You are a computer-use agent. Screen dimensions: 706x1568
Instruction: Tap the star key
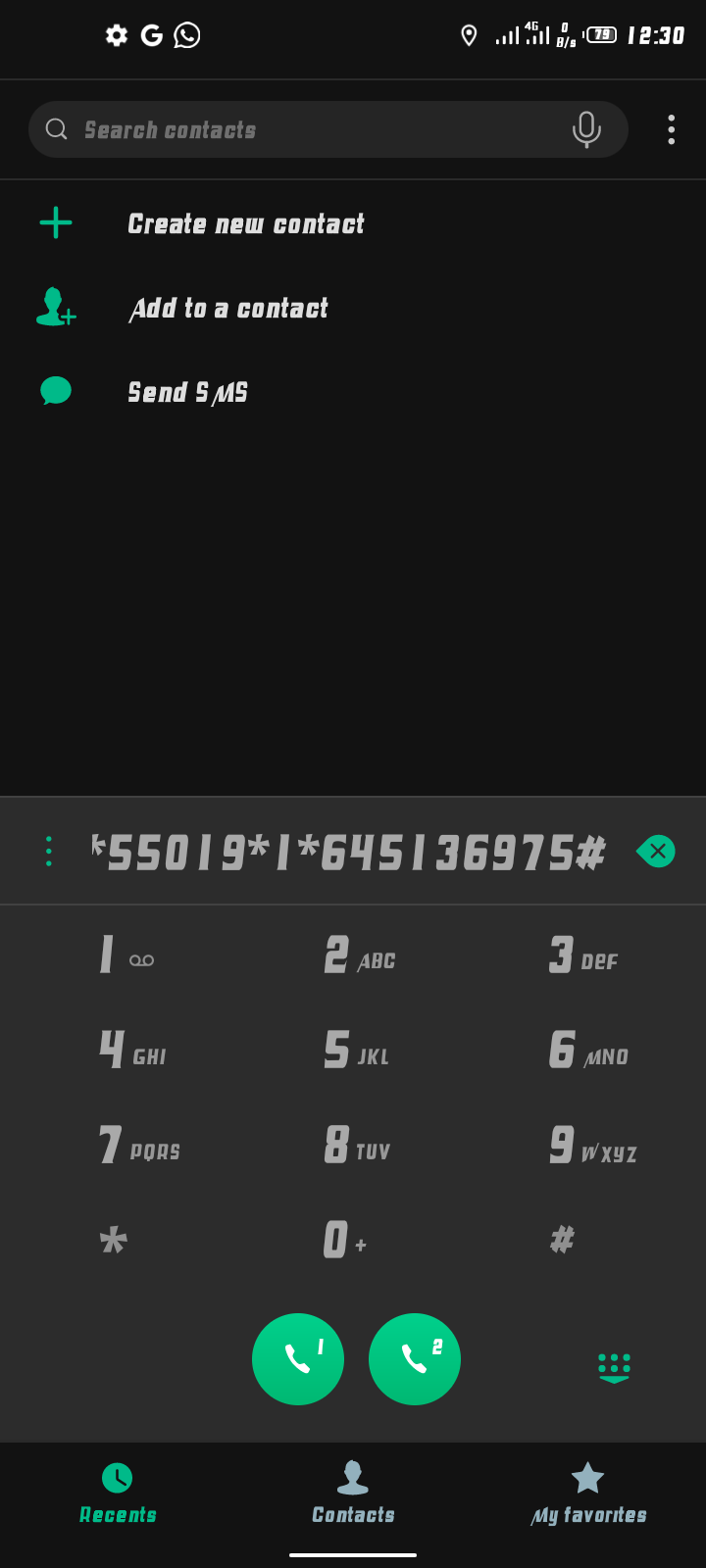pos(114,1240)
